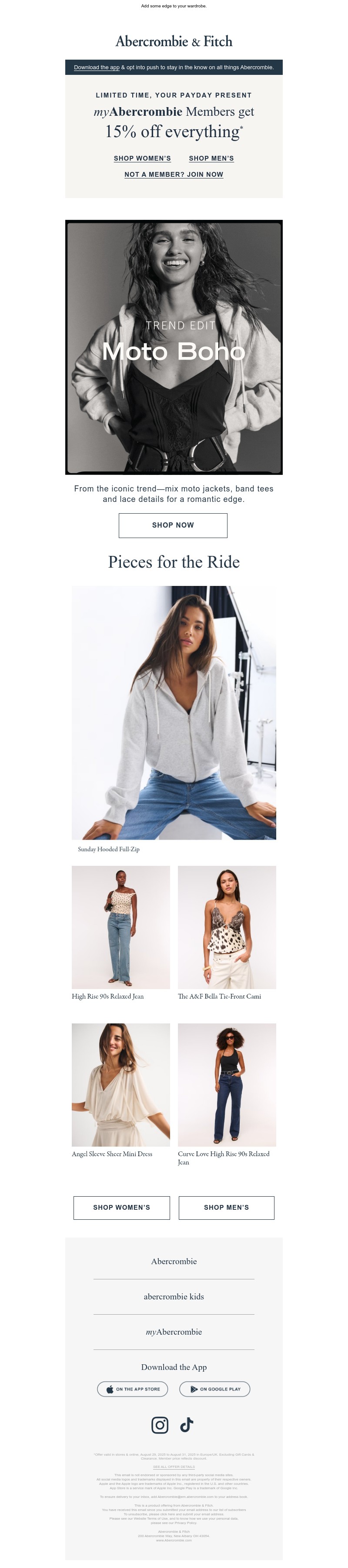The image size is (348, 1568).
Task: Tap Not a member? Join now
Action: [174, 175]
